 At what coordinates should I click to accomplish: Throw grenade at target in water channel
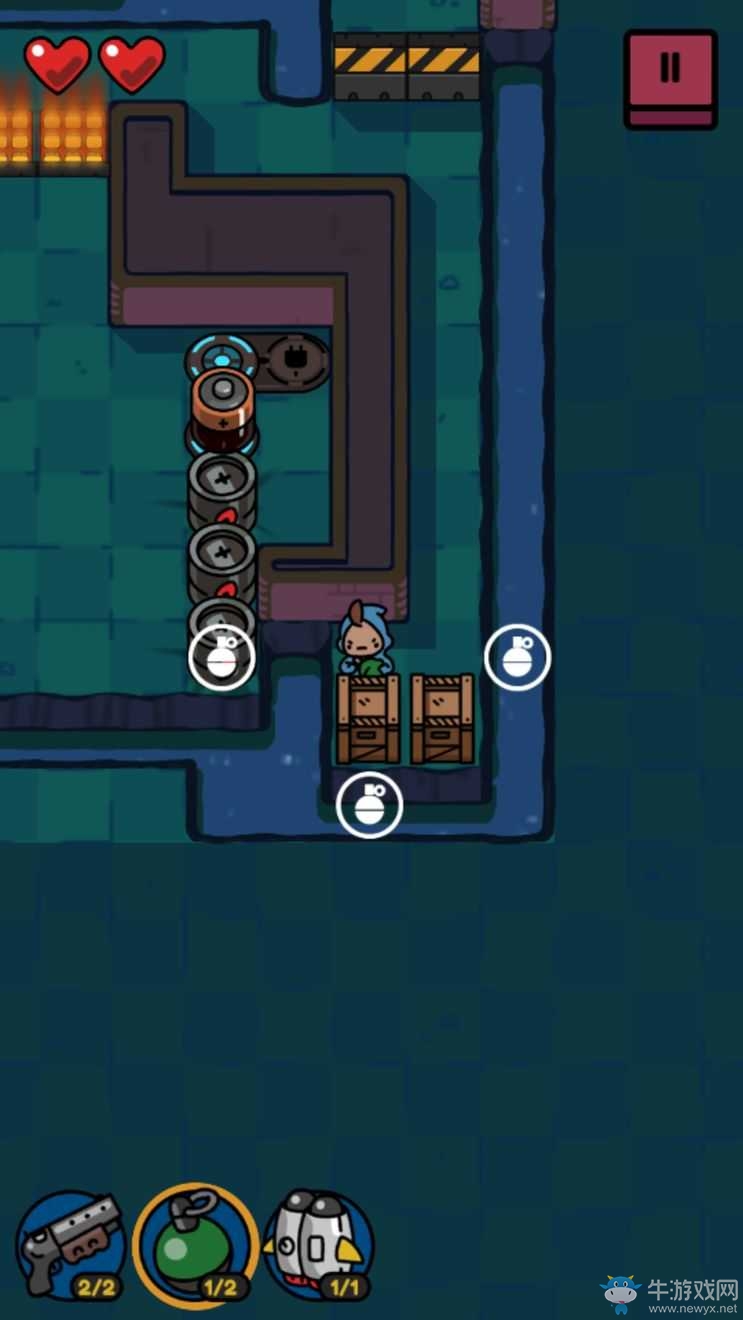coord(517,657)
